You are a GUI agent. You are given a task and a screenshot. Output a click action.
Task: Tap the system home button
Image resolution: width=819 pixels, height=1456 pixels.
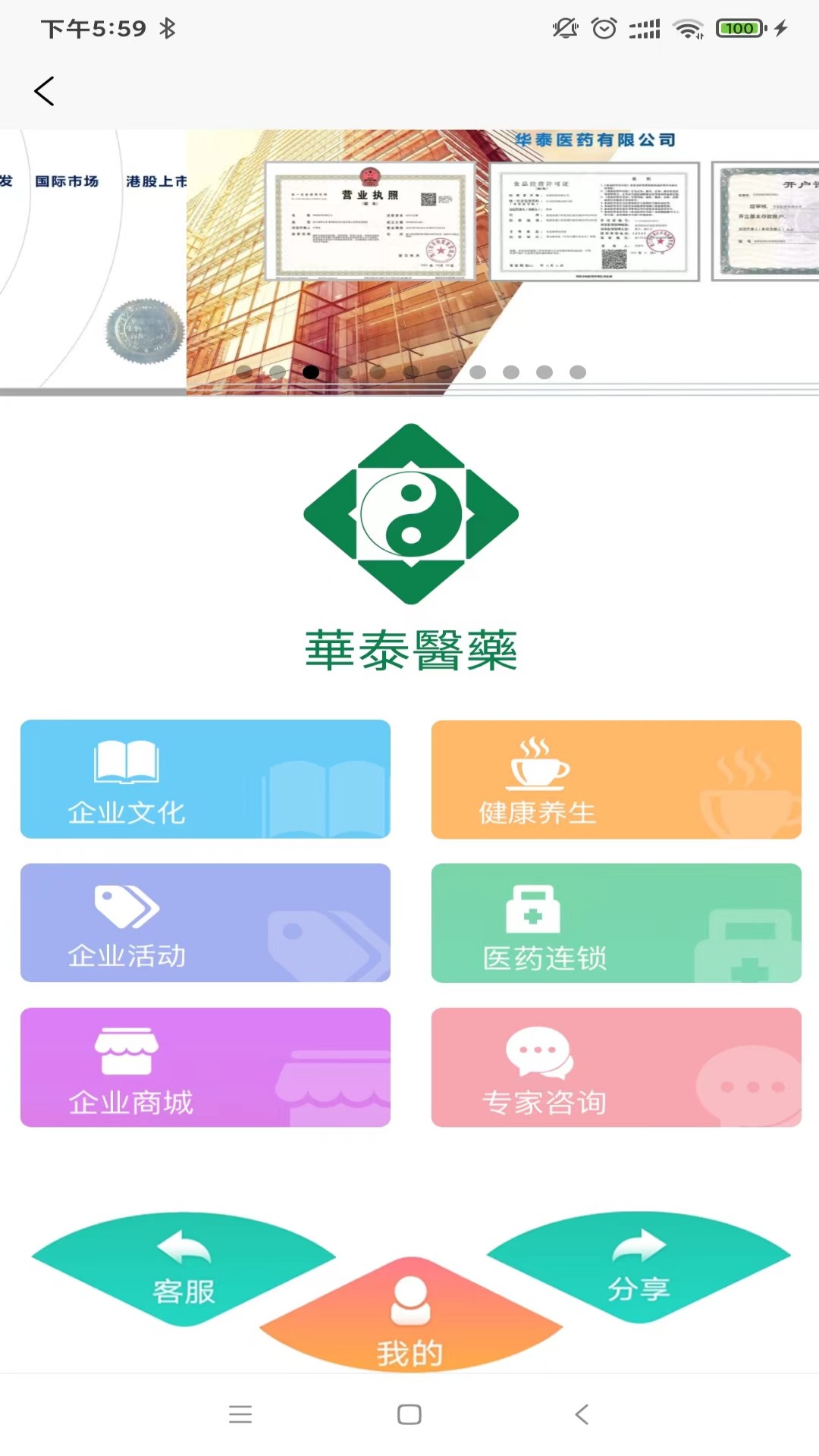409,1414
